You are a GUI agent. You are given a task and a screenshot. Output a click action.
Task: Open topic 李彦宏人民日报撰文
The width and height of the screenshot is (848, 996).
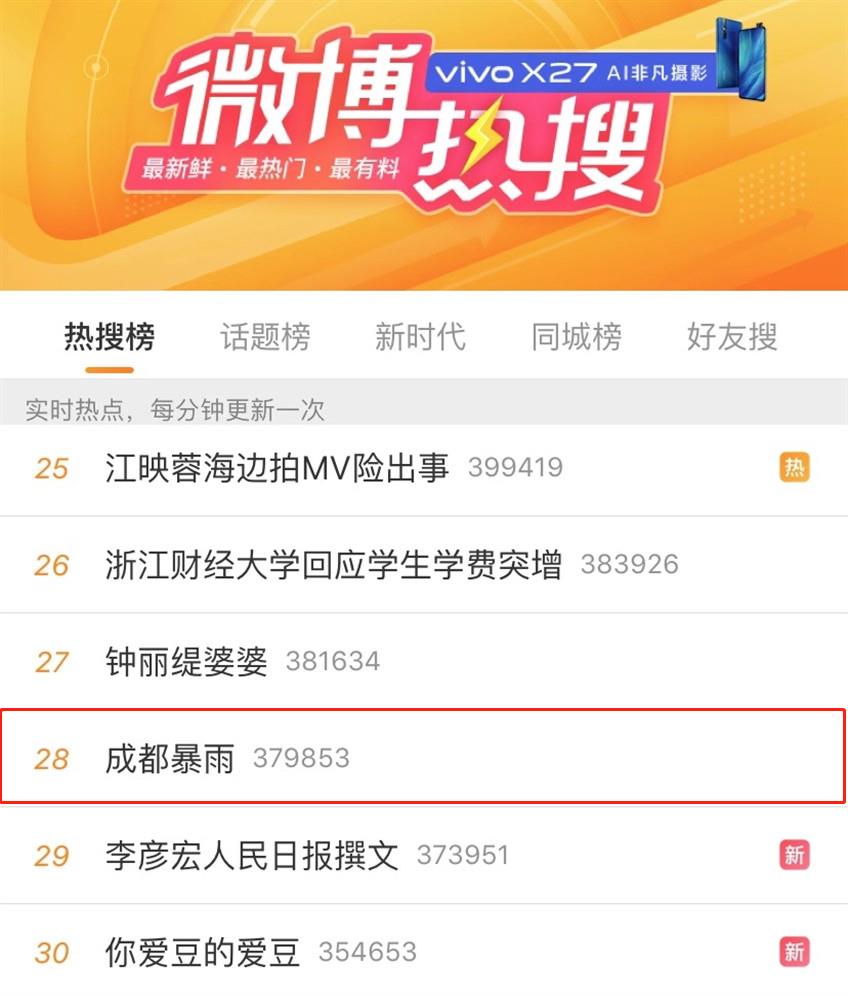[252, 855]
